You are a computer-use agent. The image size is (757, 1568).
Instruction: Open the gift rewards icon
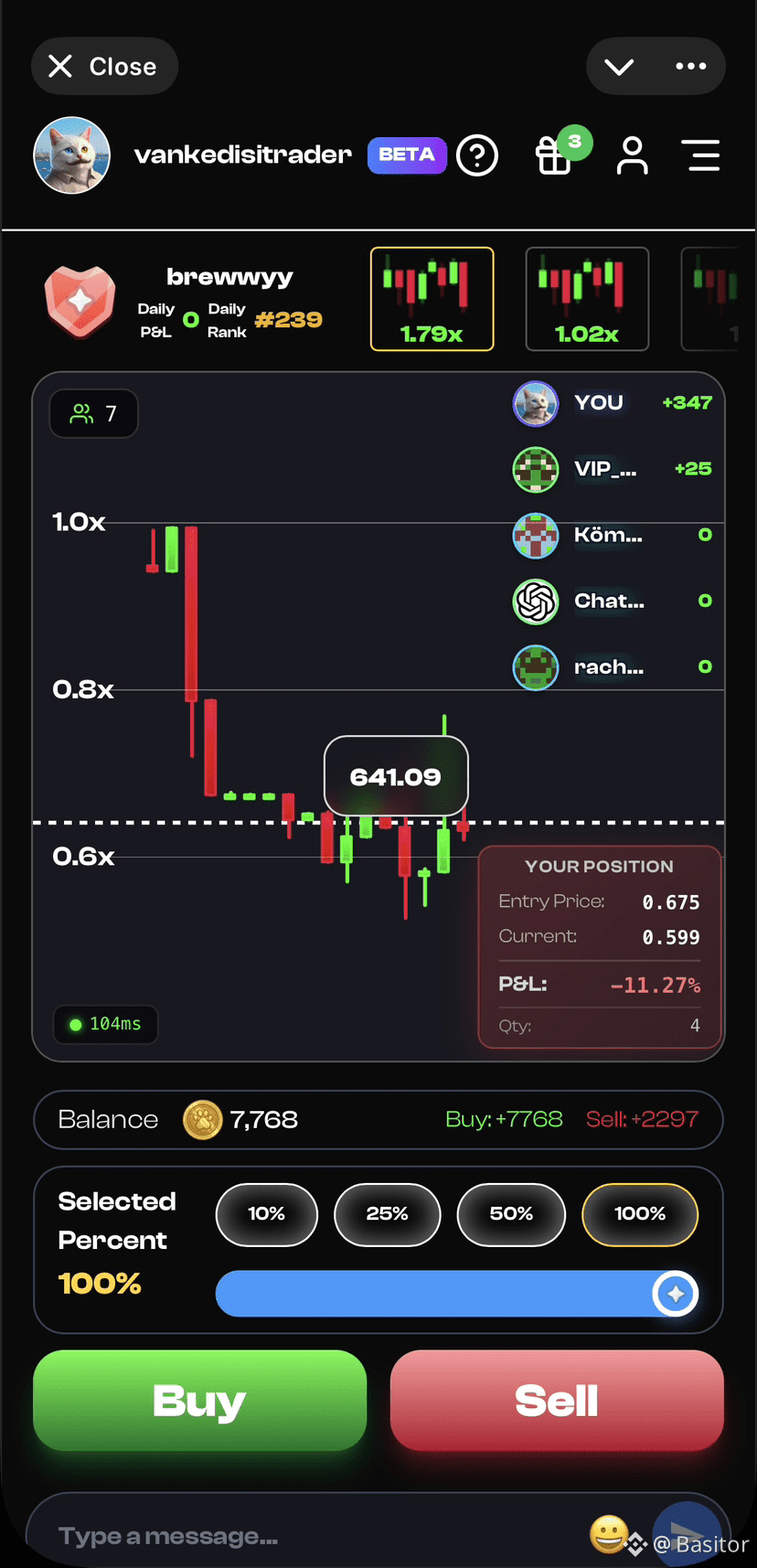554,155
